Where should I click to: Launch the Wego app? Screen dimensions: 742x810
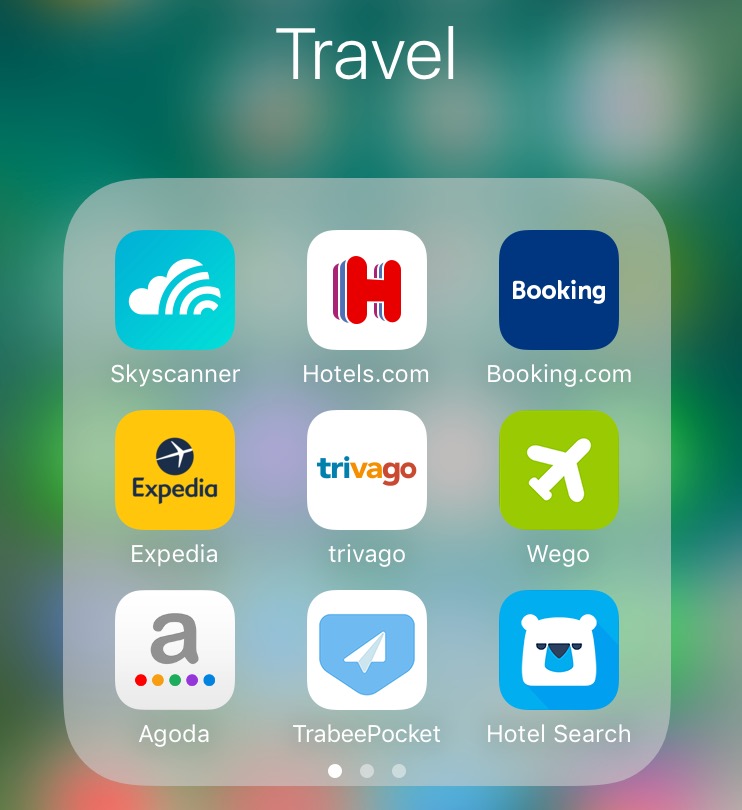[559, 470]
